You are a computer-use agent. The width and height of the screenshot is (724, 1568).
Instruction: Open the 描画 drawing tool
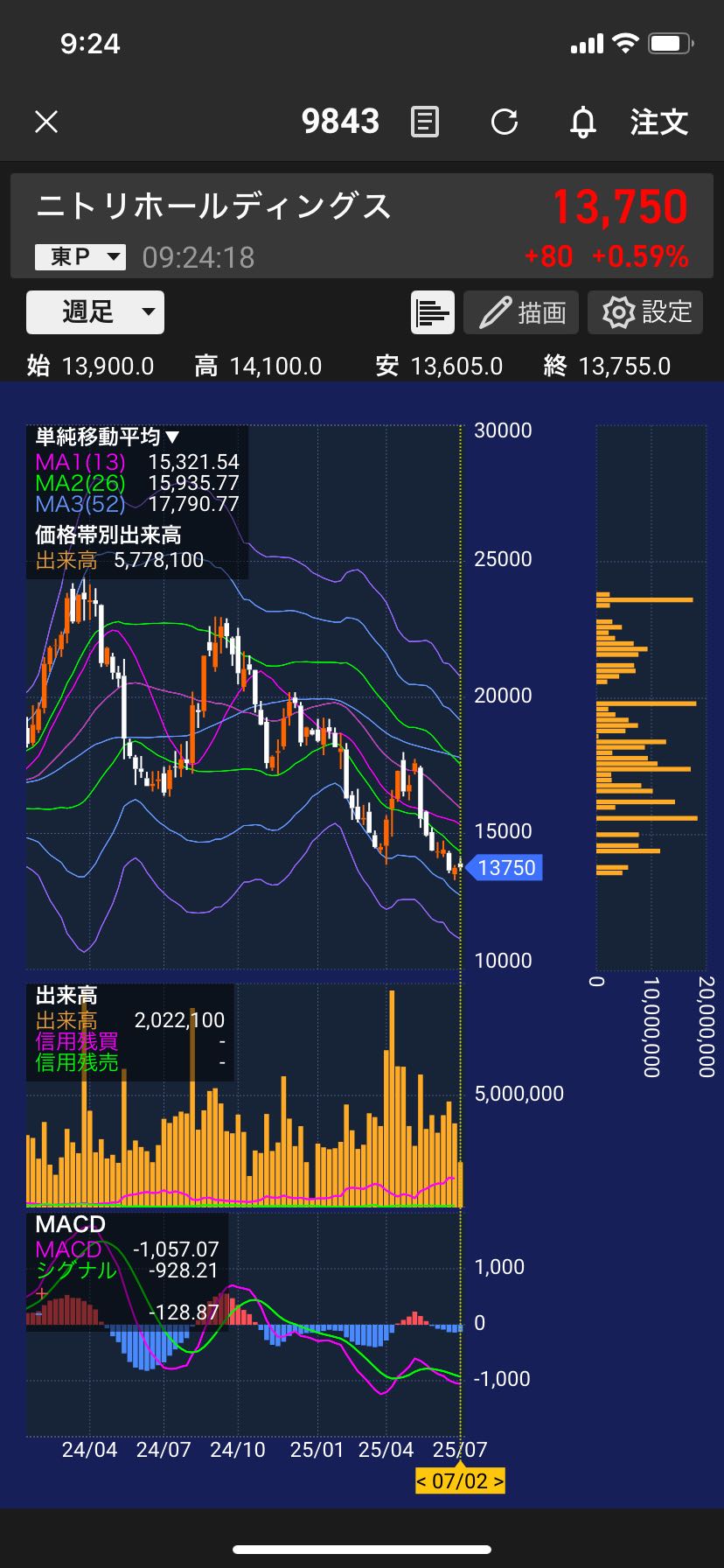tap(521, 312)
